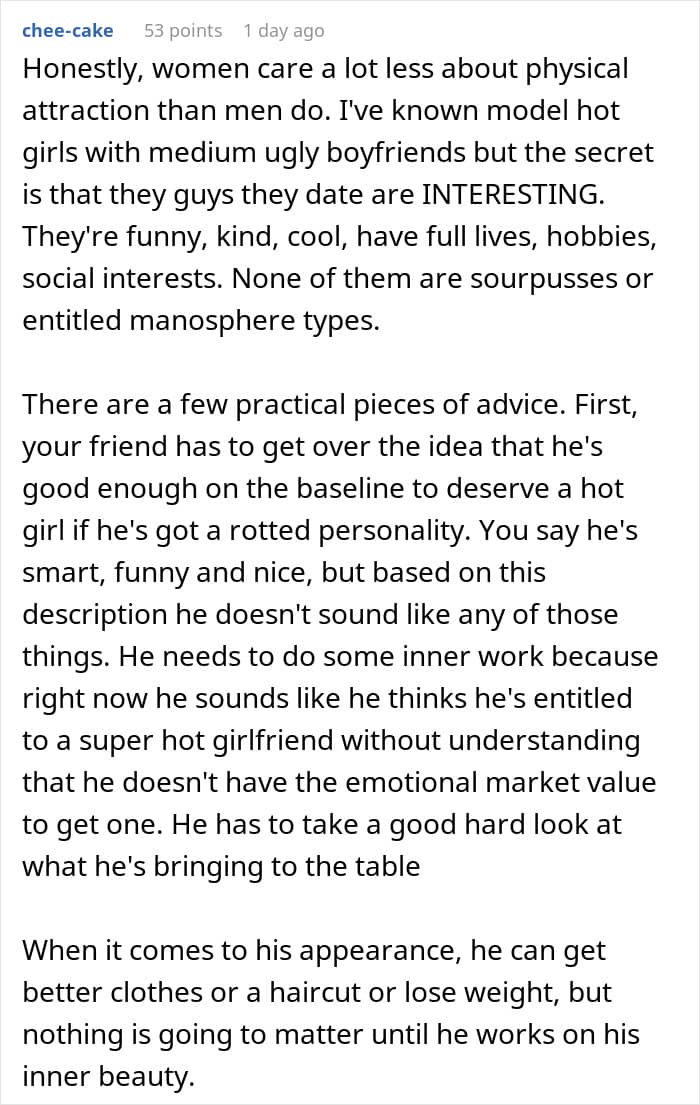Open chee-cake's user profile

(x=68, y=31)
